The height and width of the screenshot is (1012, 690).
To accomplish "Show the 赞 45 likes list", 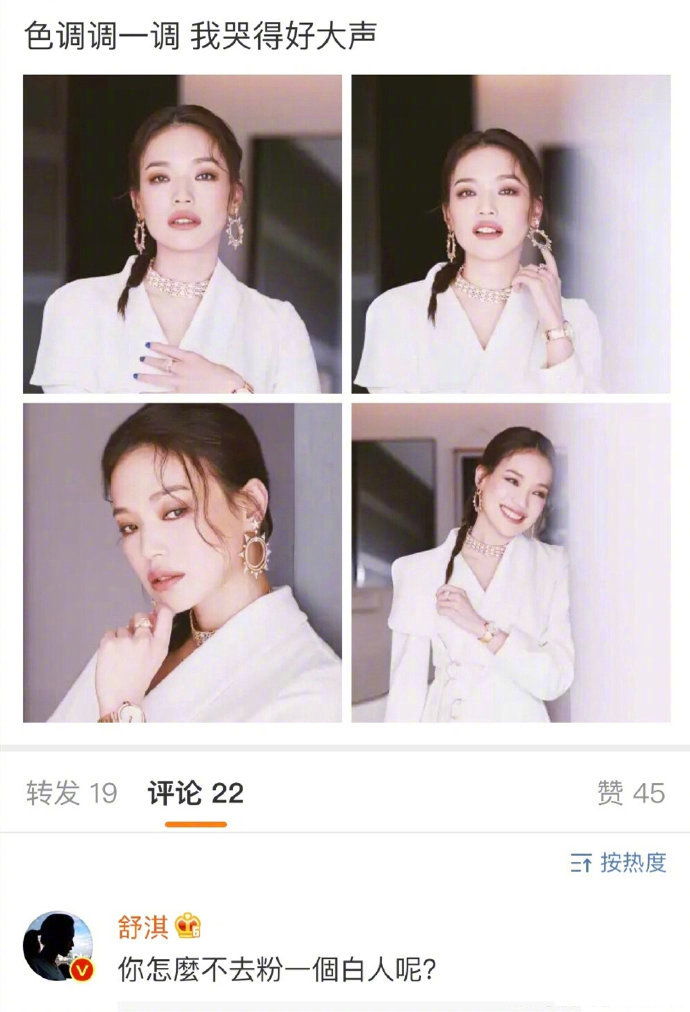I will (x=630, y=794).
